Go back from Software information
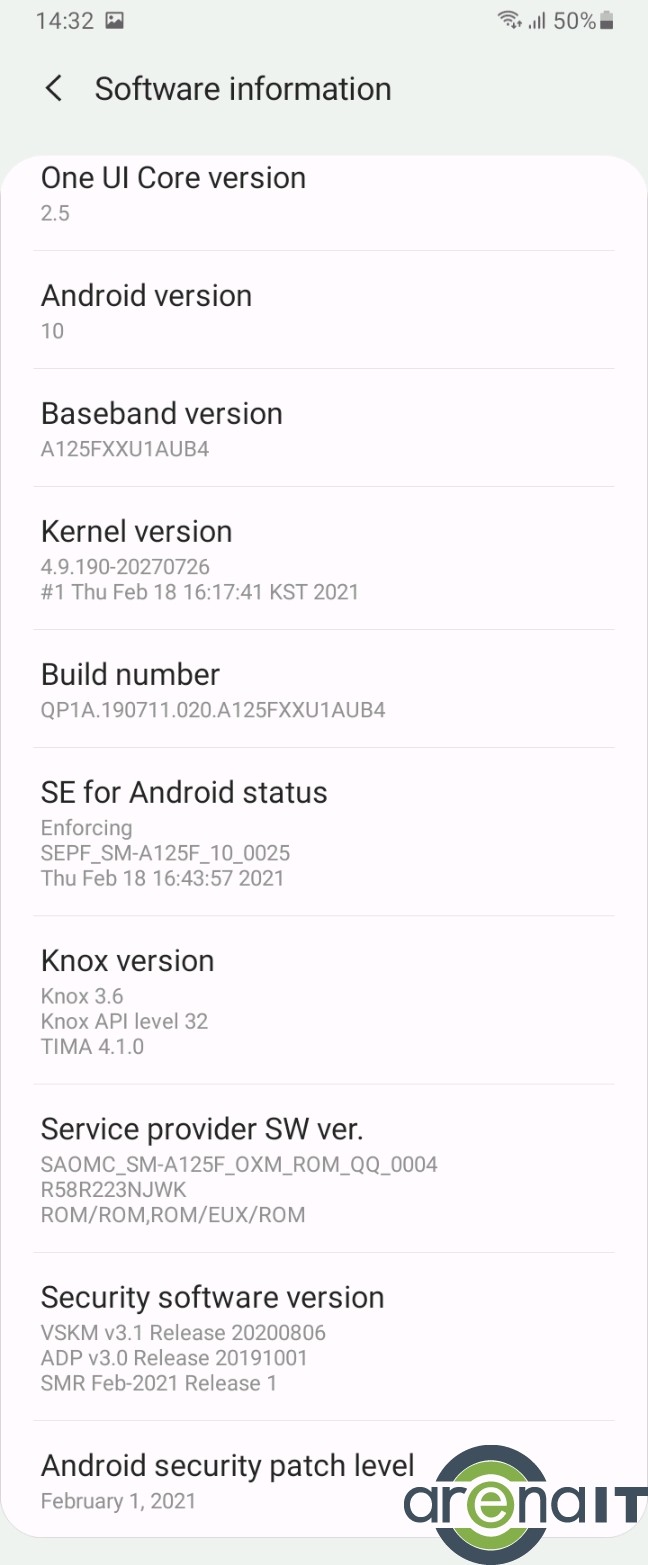 click(x=54, y=89)
